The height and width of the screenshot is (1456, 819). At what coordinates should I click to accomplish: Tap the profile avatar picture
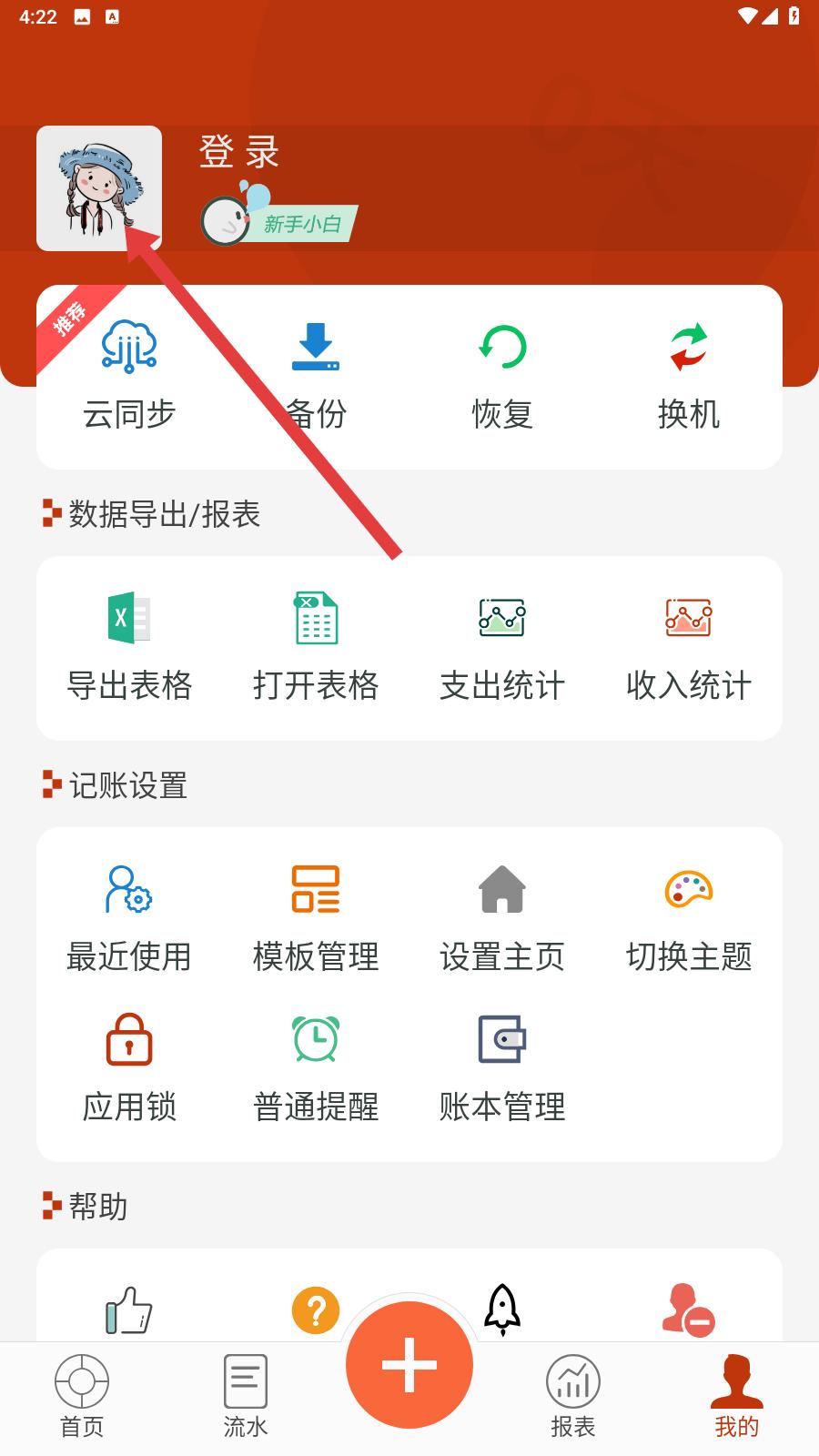(99, 188)
